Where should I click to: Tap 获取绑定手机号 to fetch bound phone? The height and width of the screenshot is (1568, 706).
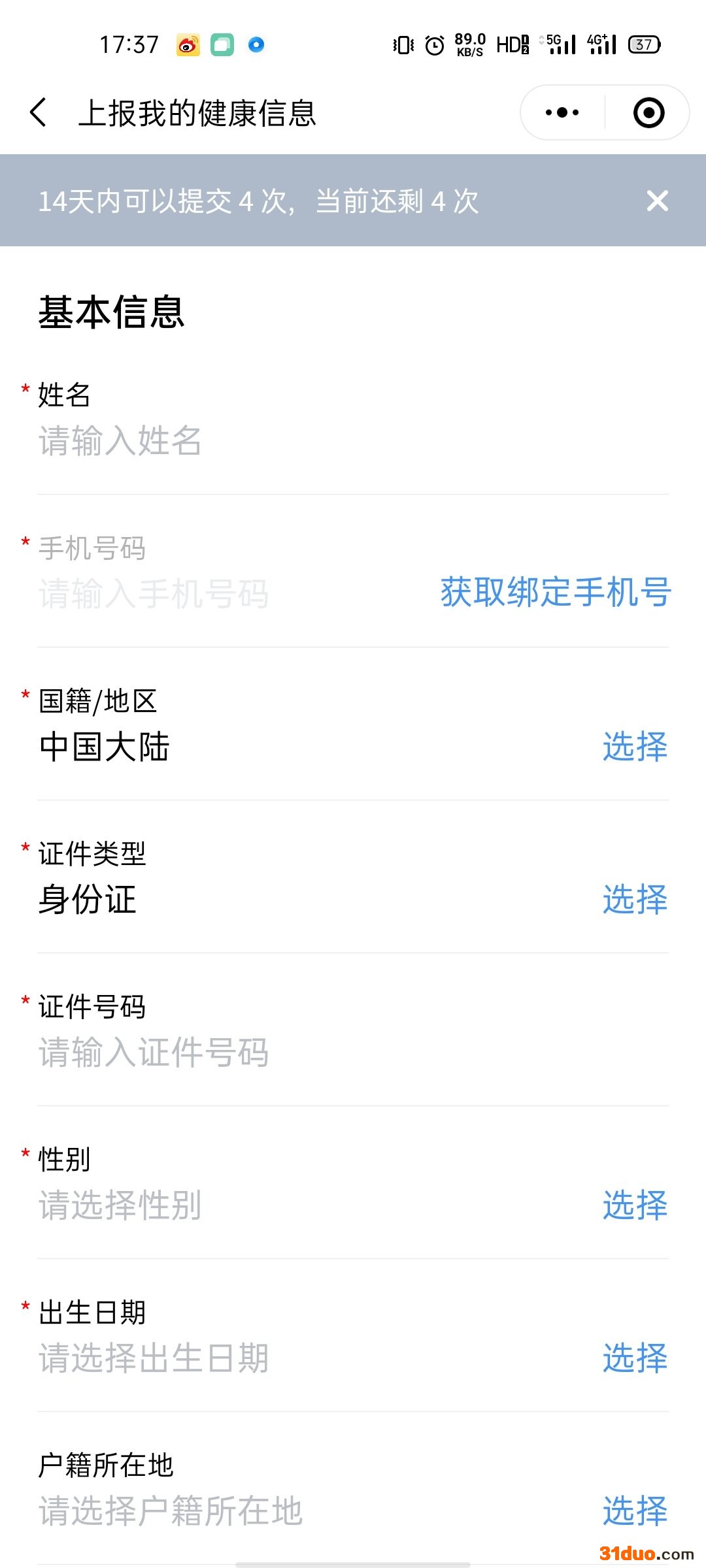click(x=556, y=593)
